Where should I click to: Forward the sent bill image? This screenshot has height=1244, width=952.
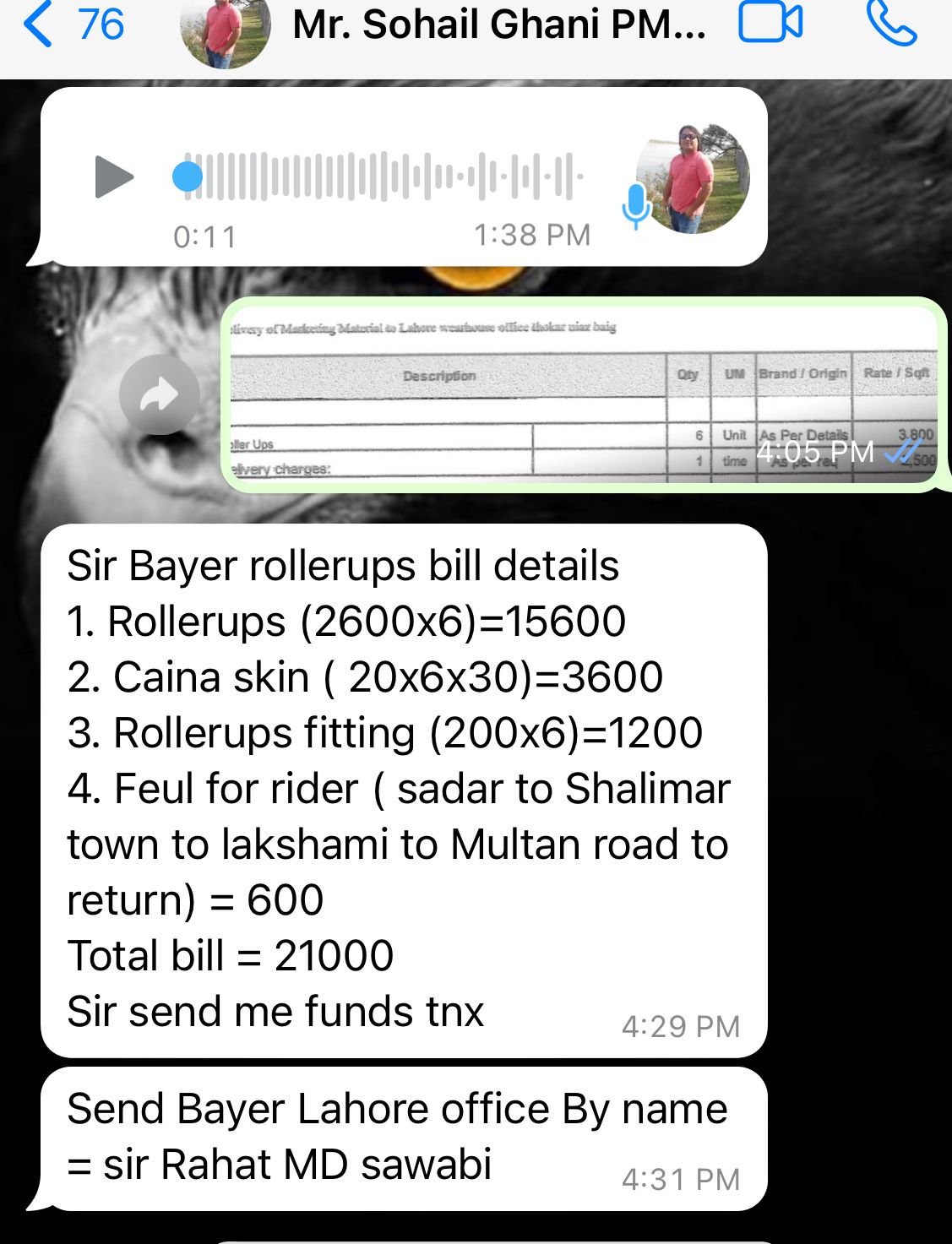point(160,394)
